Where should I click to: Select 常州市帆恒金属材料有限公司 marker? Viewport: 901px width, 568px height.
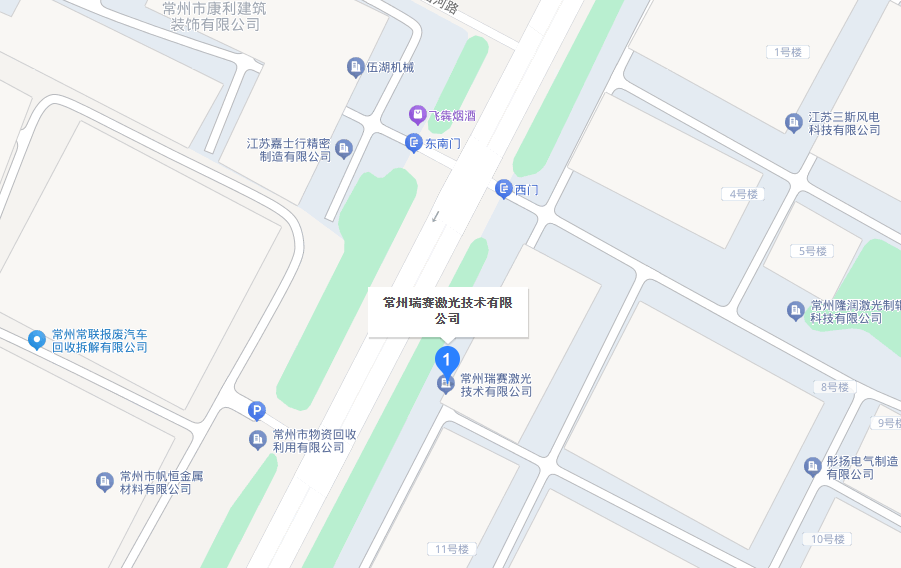point(104,482)
